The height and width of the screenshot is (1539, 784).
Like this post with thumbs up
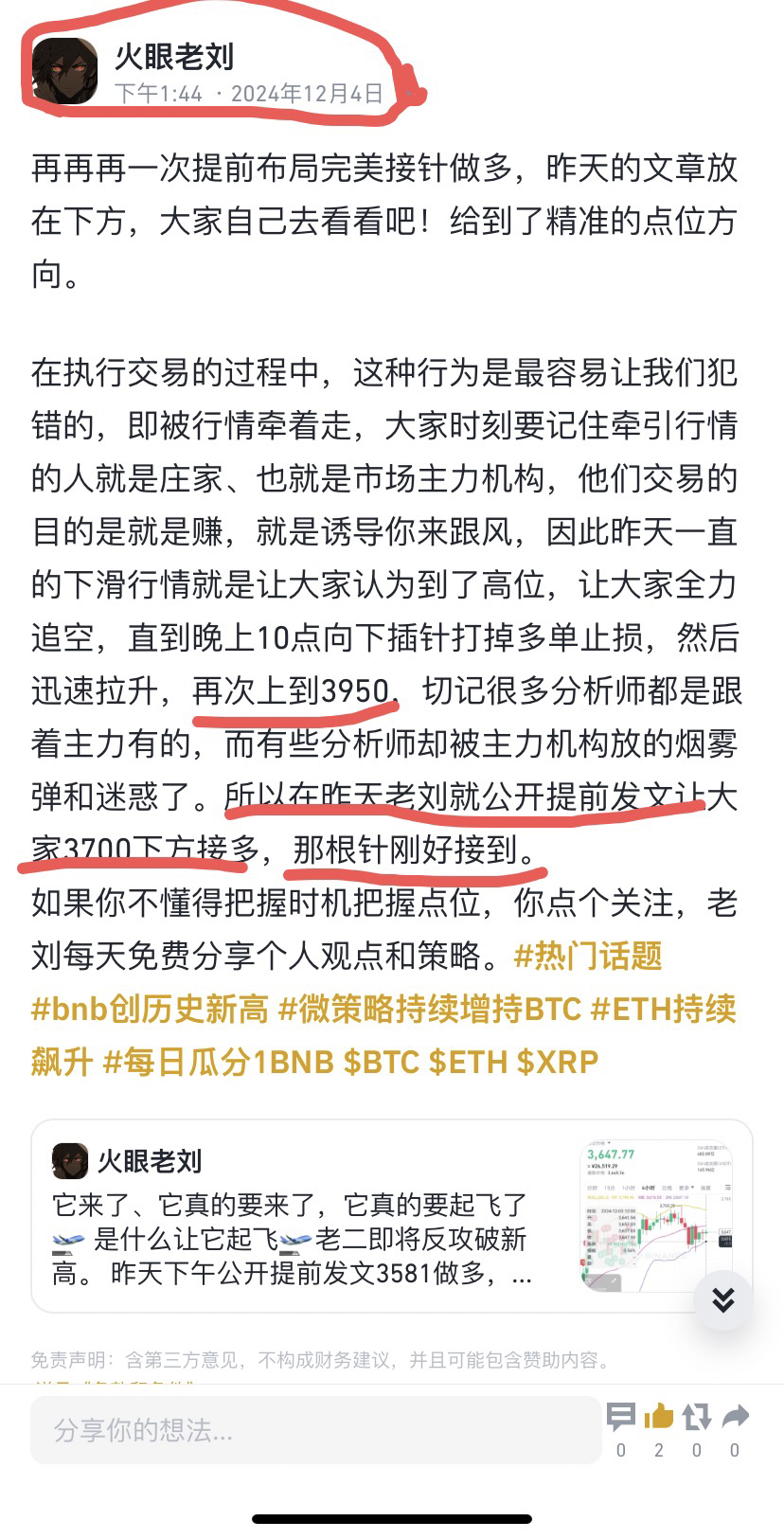pyautogui.click(x=659, y=1418)
